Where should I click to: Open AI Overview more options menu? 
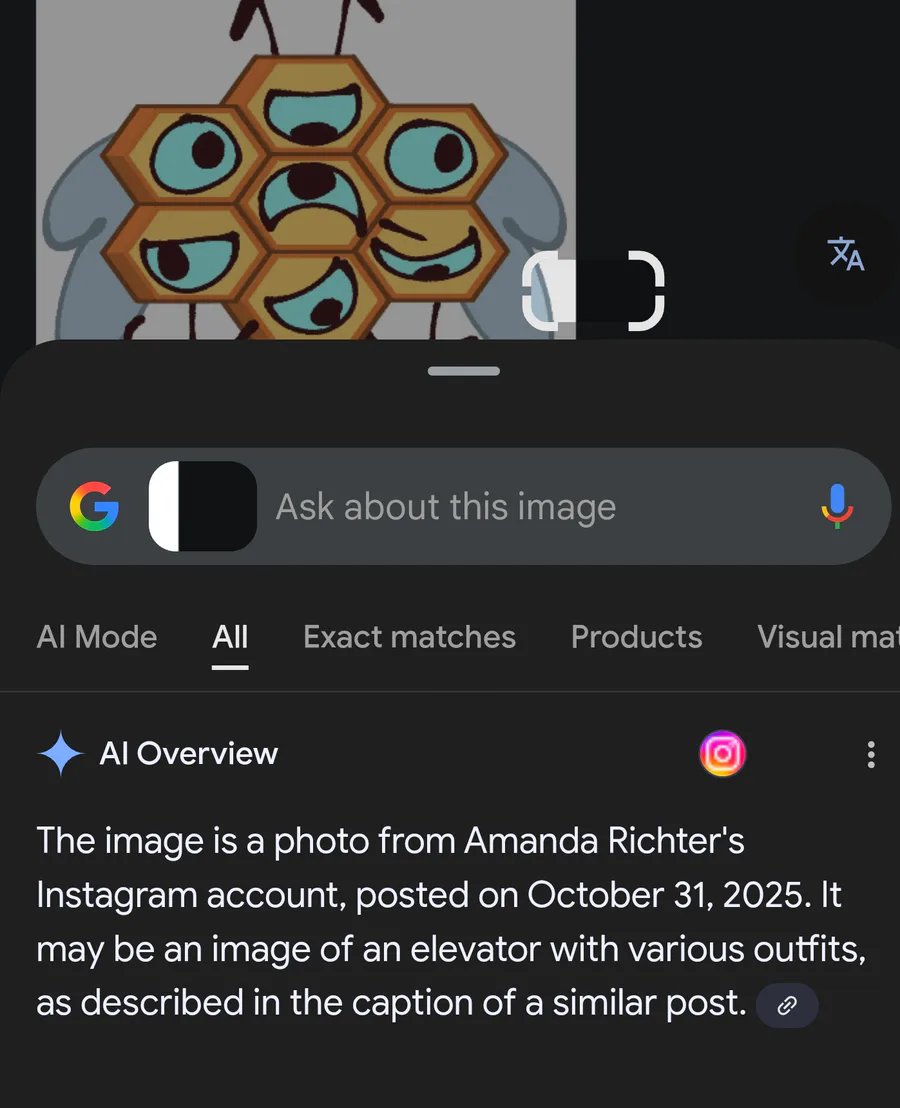click(871, 754)
